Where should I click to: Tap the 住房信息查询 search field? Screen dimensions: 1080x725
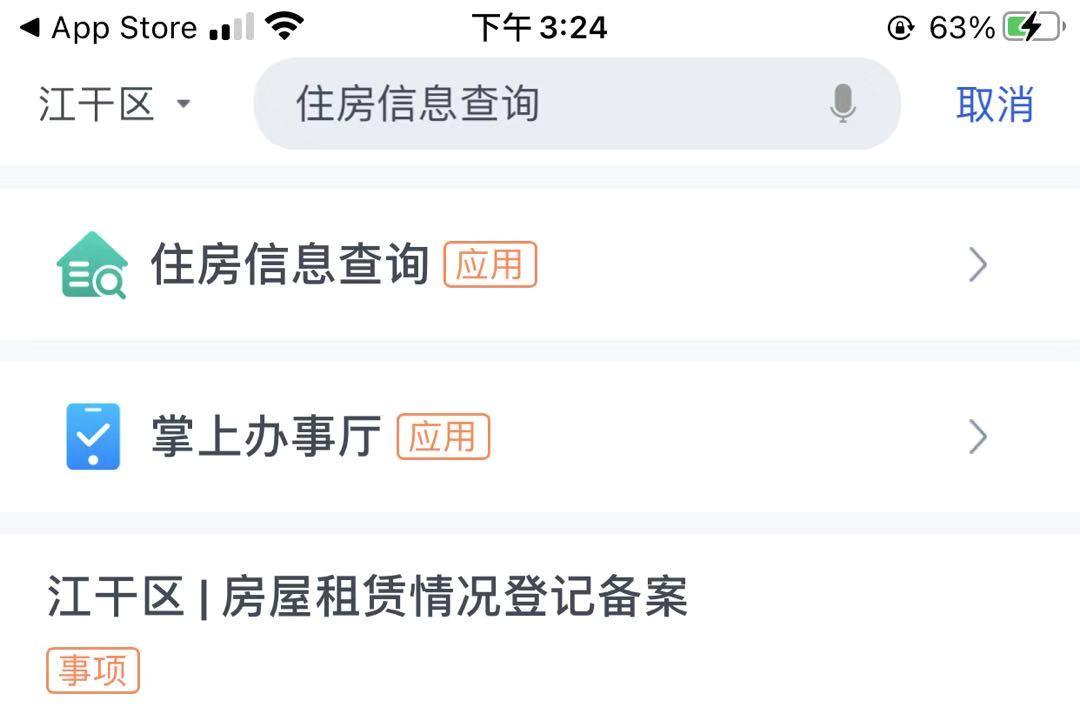point(540,104)
